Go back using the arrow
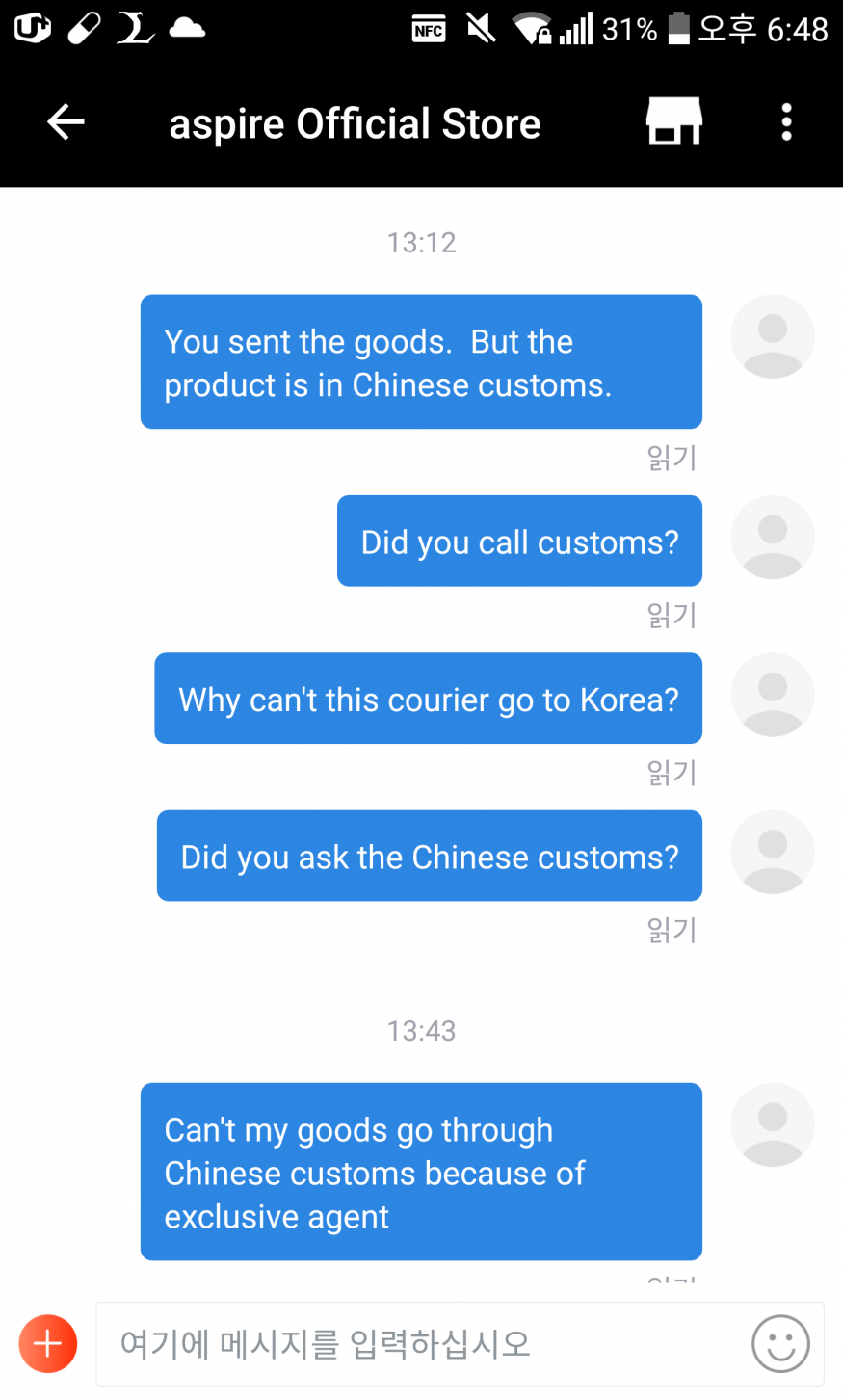 click(66, 122)
